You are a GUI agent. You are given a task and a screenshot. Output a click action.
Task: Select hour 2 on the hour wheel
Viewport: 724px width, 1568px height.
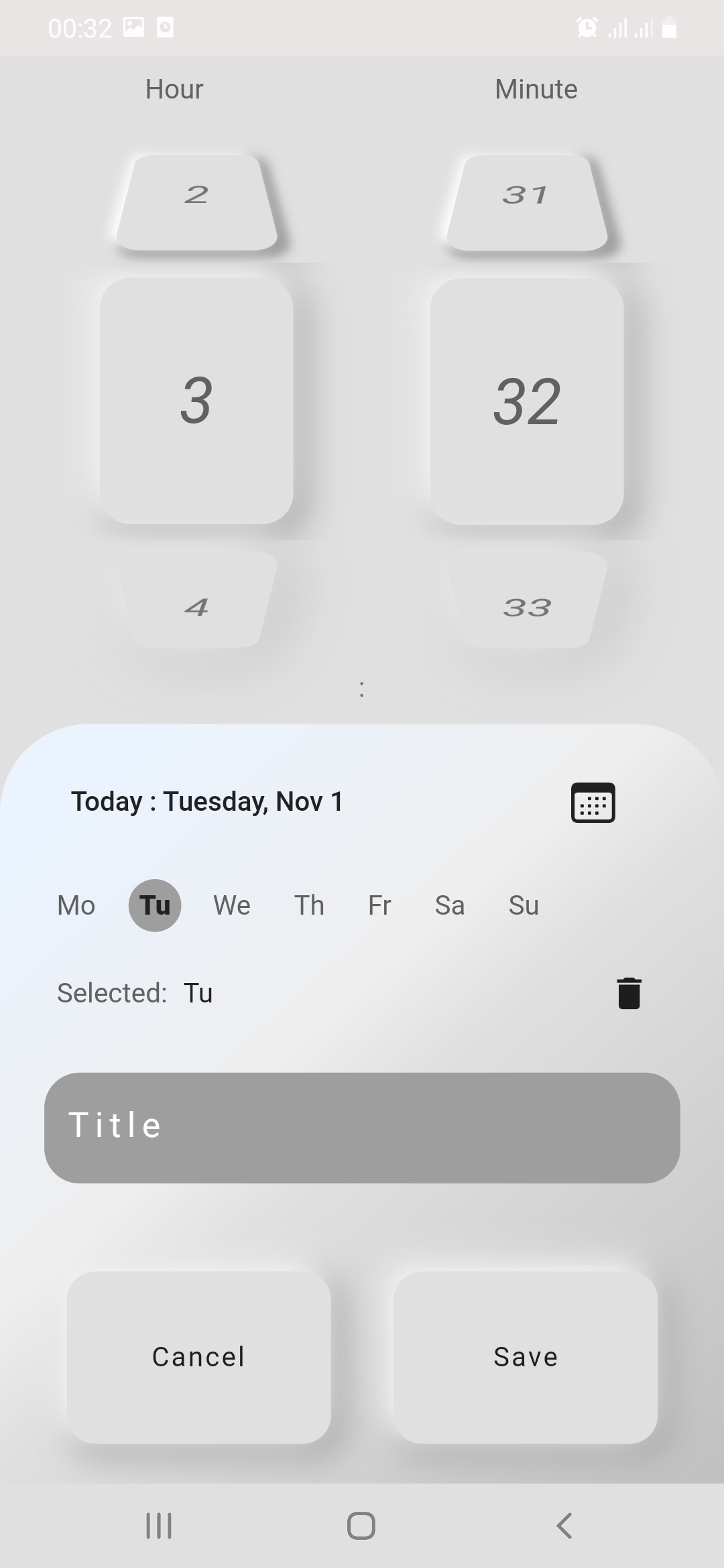[x=196, y=195]
